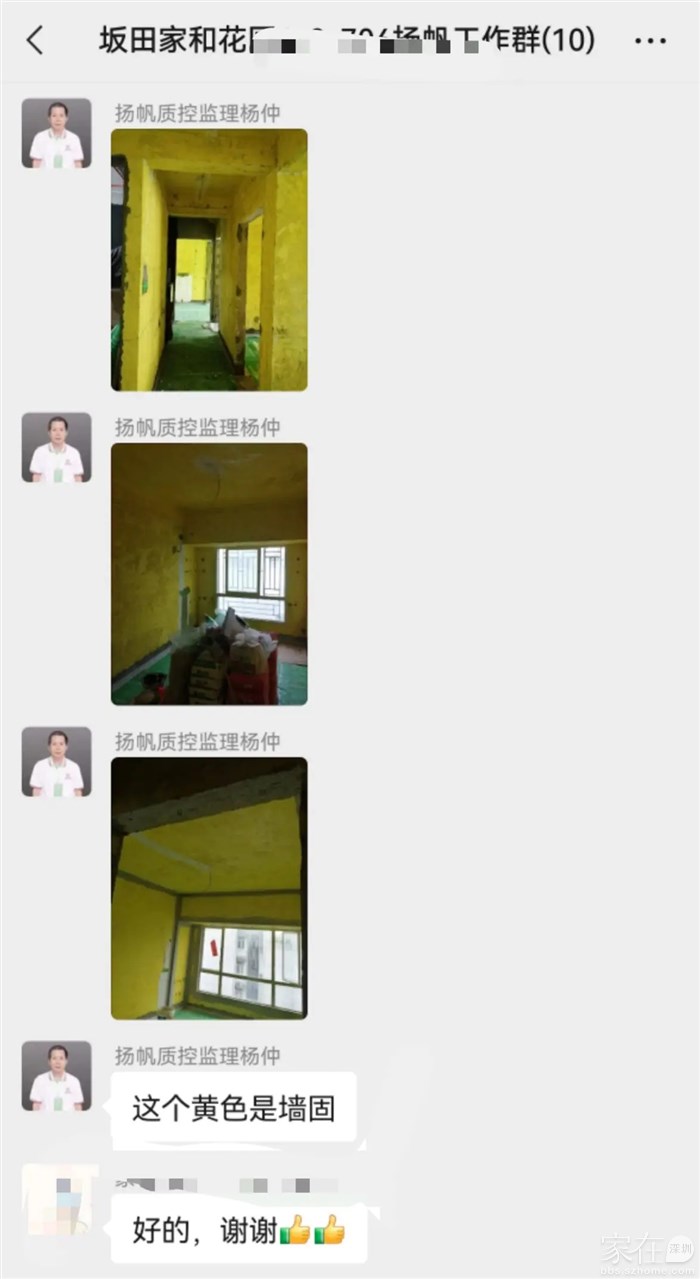
Task: Tap avatar beside the 好的，谢谢 reply
Action: coord(56,1200)
